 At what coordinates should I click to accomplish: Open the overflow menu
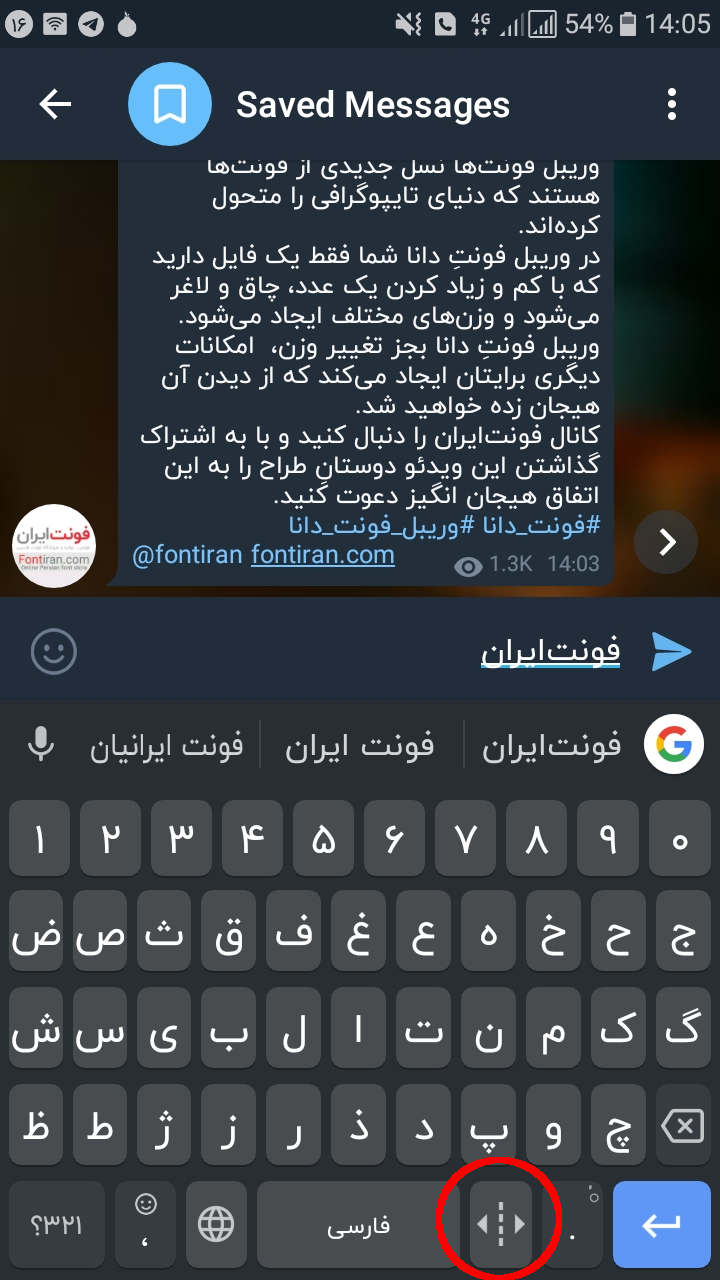[672, 104]
